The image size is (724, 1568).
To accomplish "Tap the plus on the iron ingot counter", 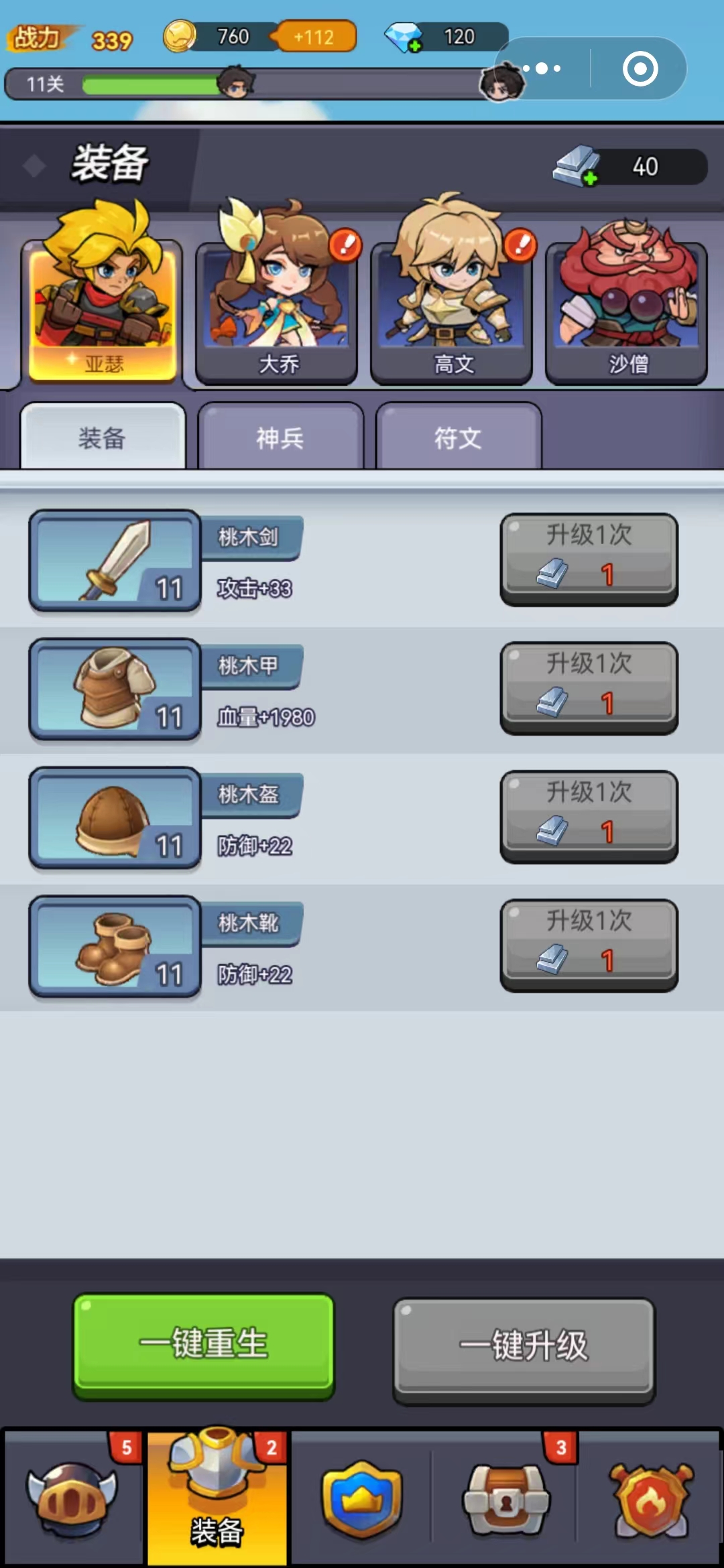I will pos(589,178).
